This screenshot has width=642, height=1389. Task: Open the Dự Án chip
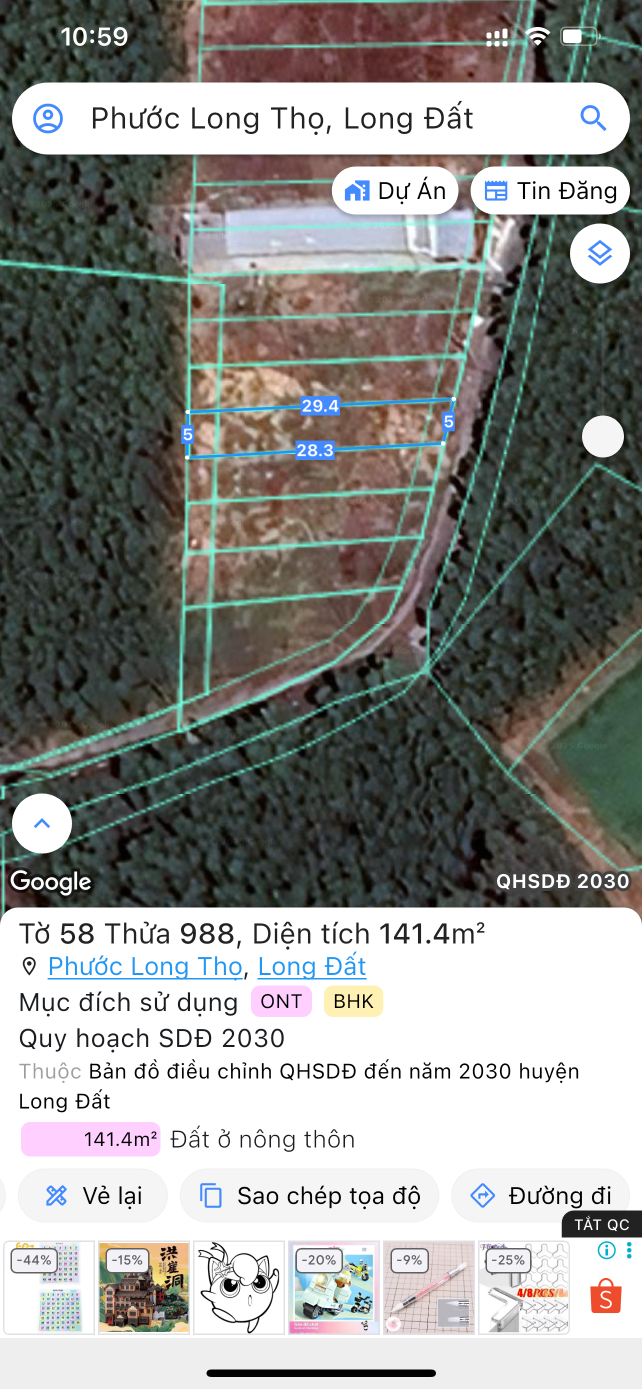(x=395, y=191)
